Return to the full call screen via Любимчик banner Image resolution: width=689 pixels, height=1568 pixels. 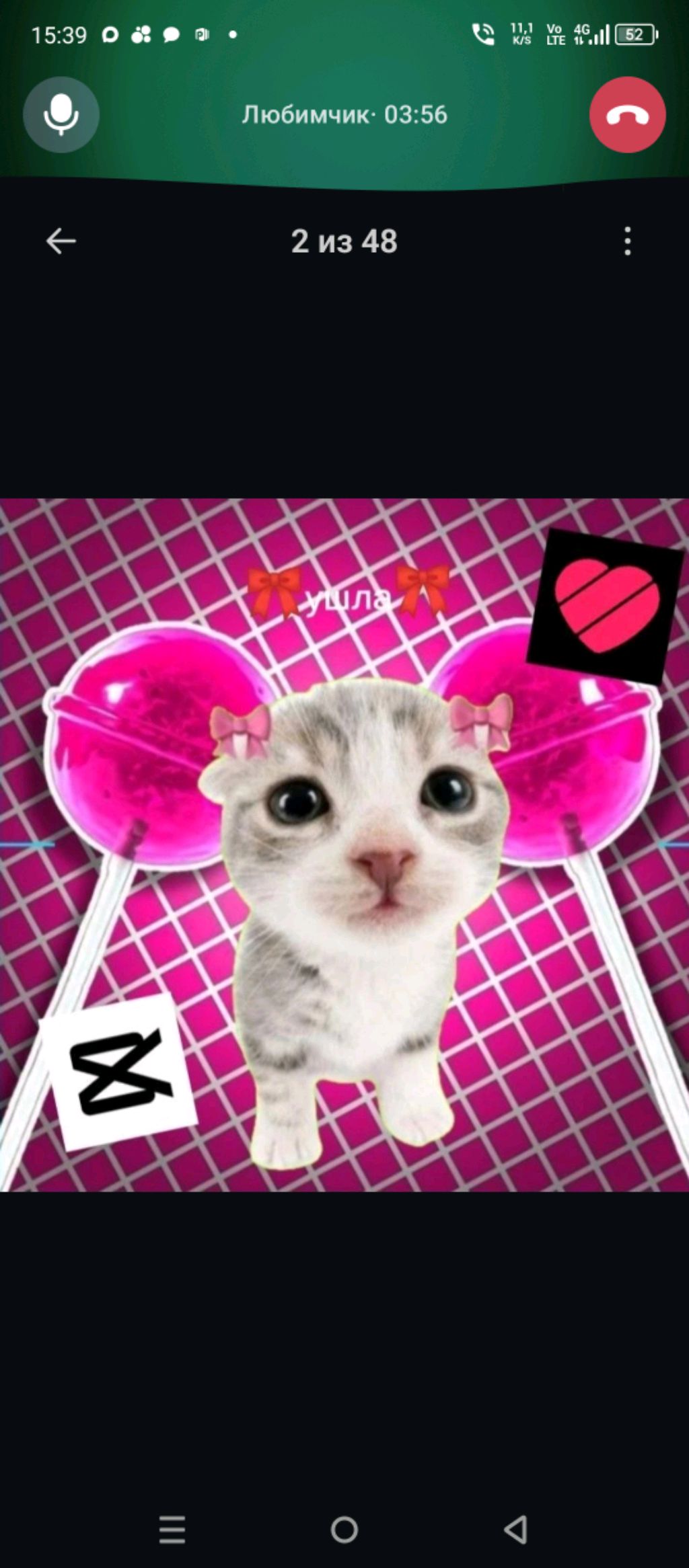click(x=344, y=114)
